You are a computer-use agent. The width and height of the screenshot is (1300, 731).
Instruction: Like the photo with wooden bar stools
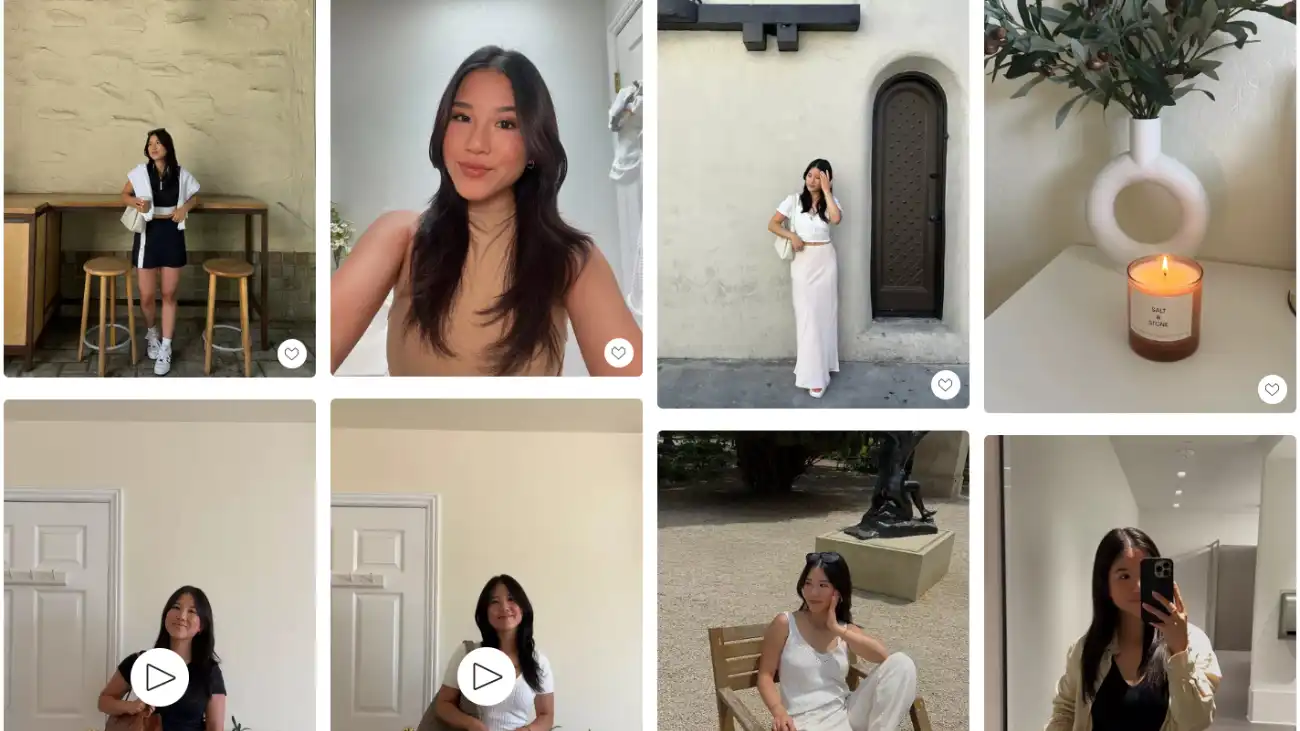[x=292, y=353]
